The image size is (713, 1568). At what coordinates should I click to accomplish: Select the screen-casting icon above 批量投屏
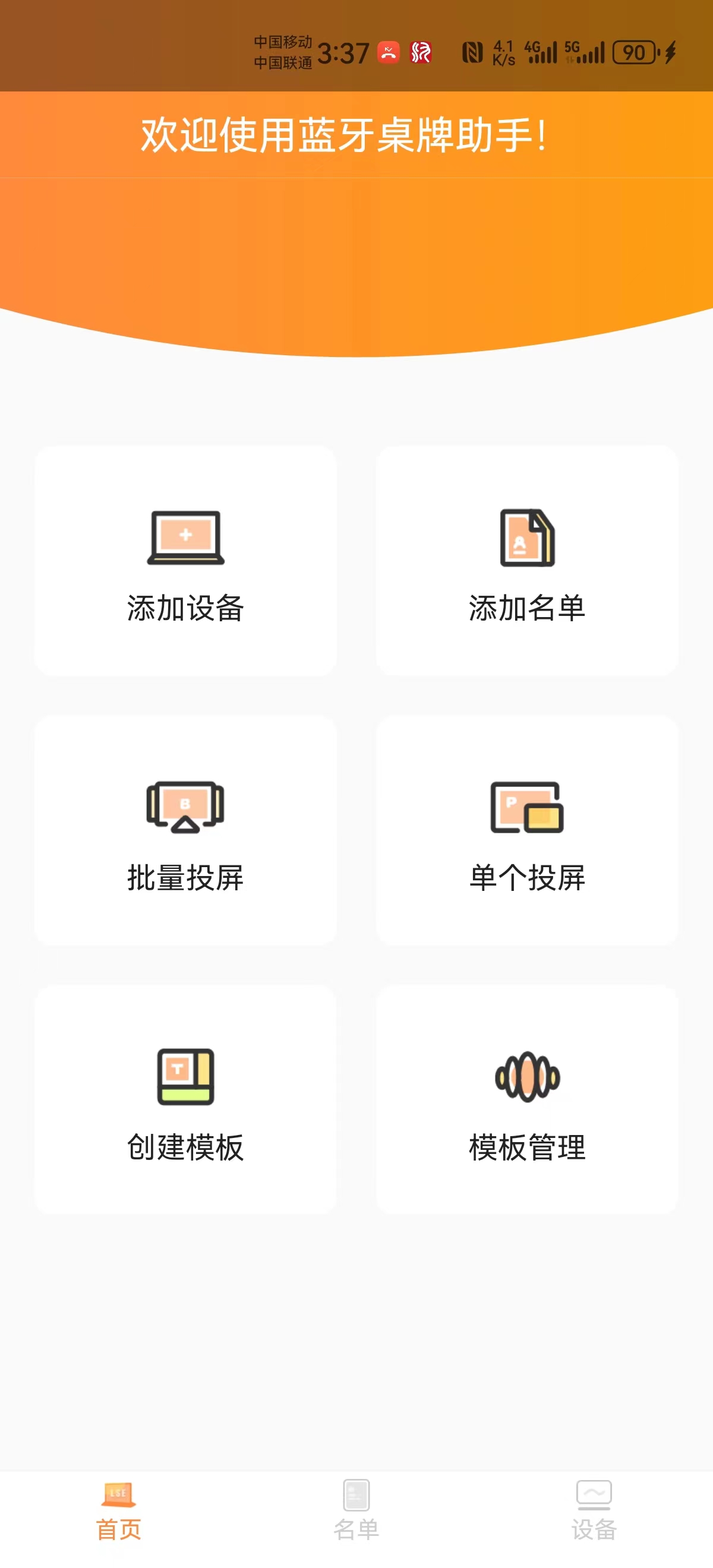(185, 808)
